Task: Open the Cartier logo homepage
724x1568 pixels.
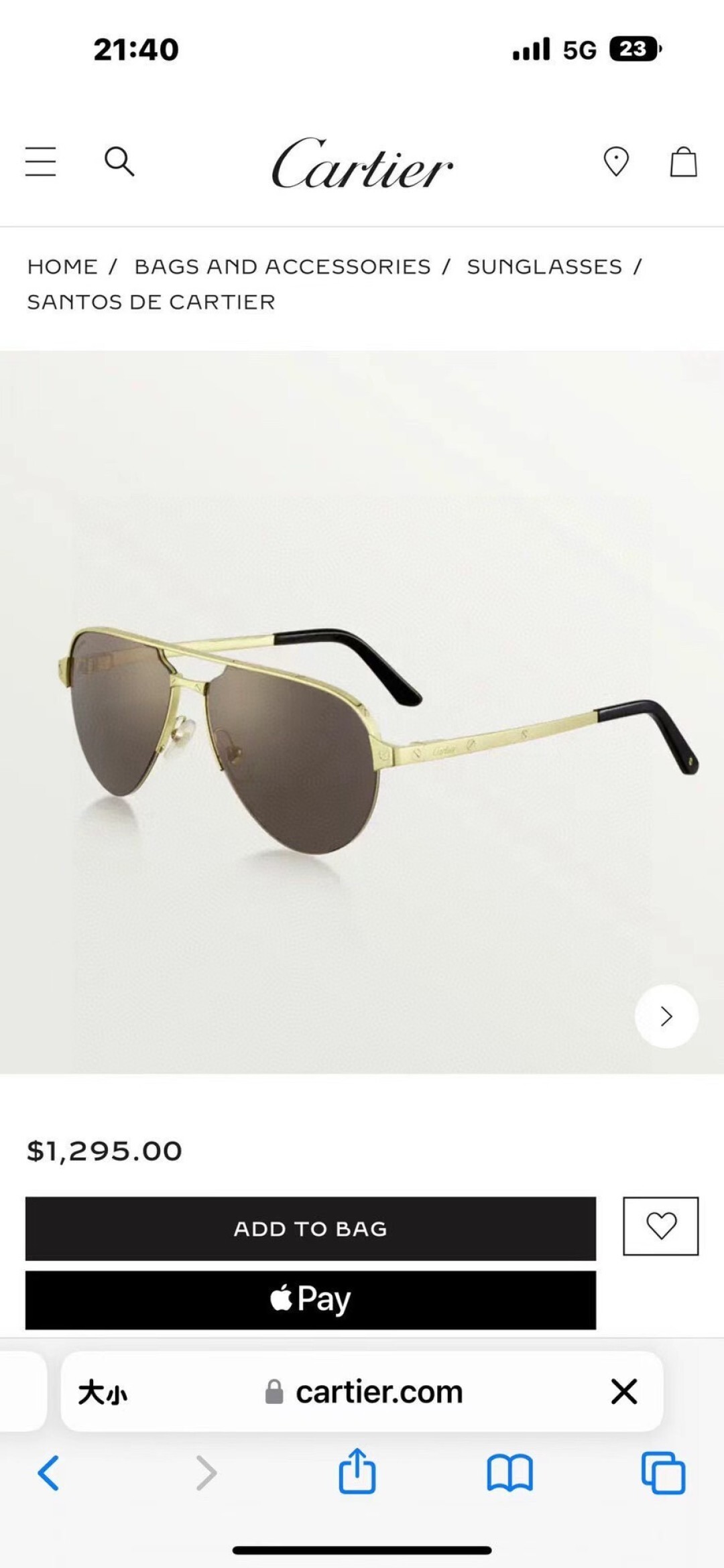Action: pyautogui.click(x=362, y=163)
